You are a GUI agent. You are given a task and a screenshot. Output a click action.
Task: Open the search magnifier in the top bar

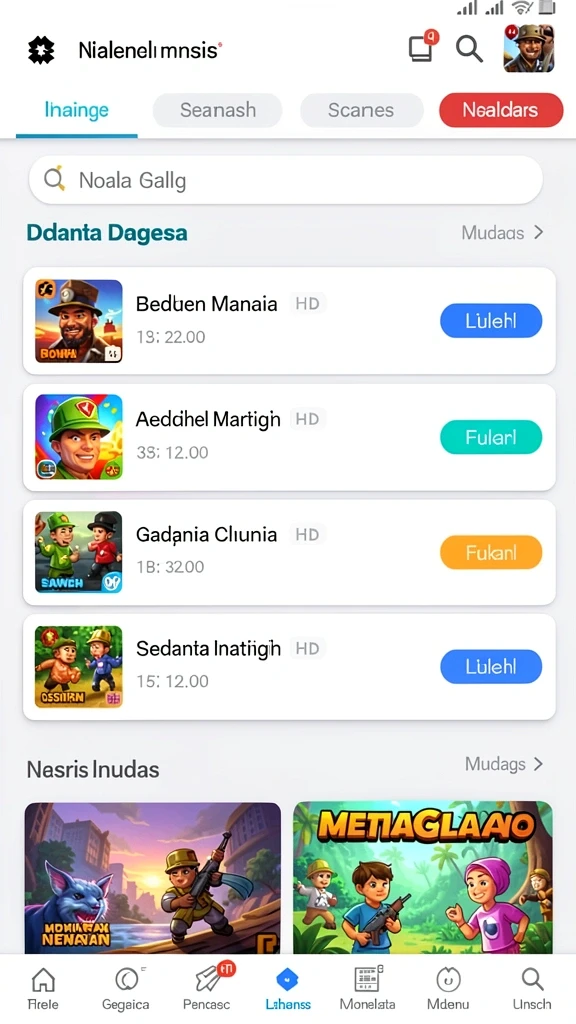469,49
